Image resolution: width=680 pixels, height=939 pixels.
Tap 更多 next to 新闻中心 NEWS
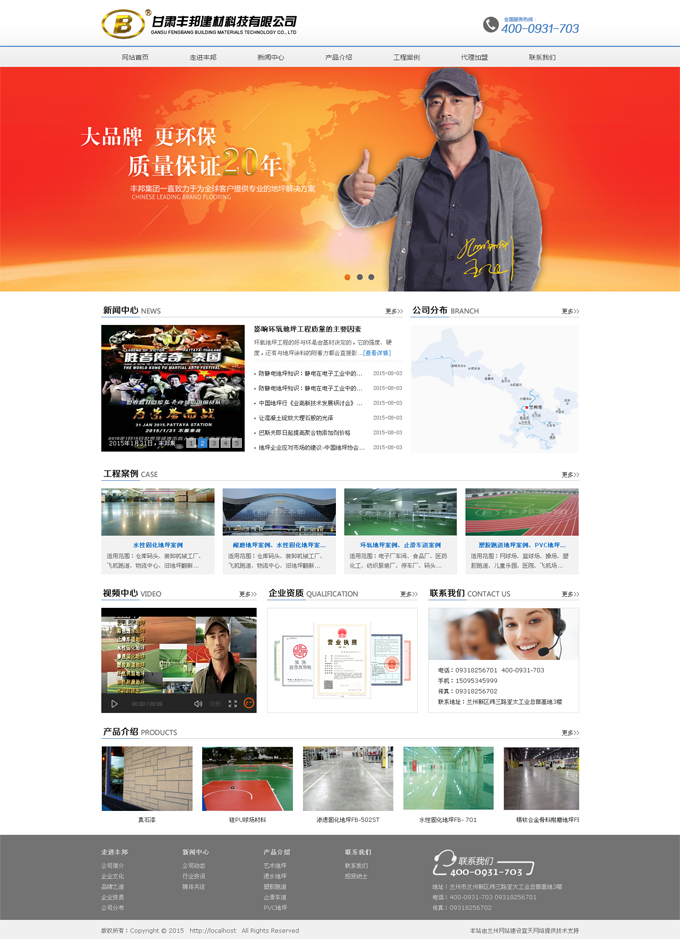(x=393, y=311)
